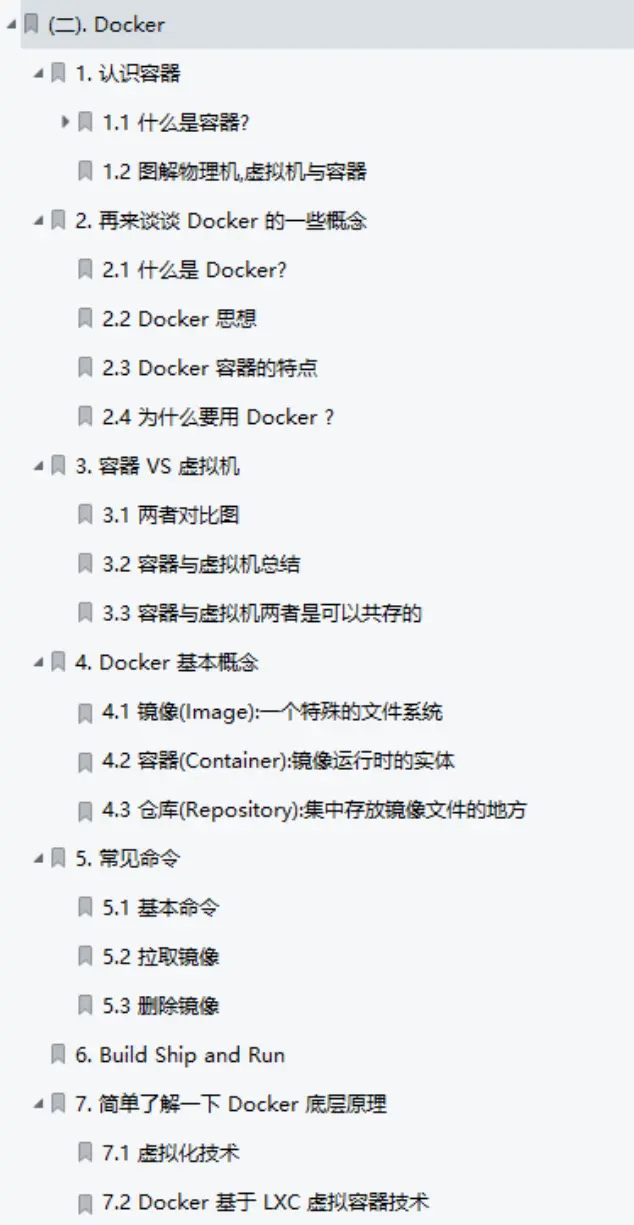634x1225 pixels.
Task: Open bookmark 5.2 拉取镜像
Action: [160, 957]
